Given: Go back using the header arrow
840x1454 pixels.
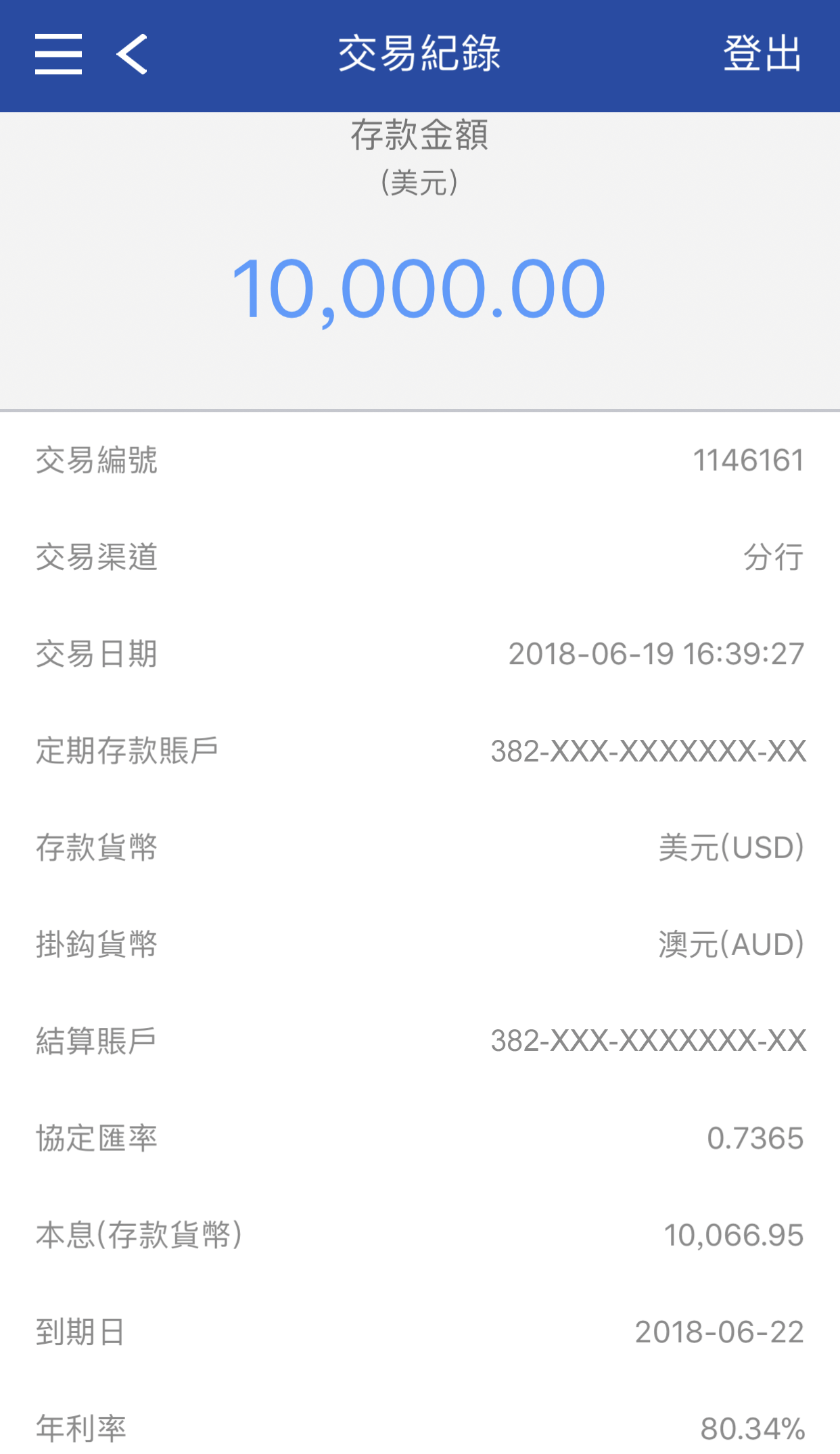Looking at the screenshot, I should [x=132, y=54].
